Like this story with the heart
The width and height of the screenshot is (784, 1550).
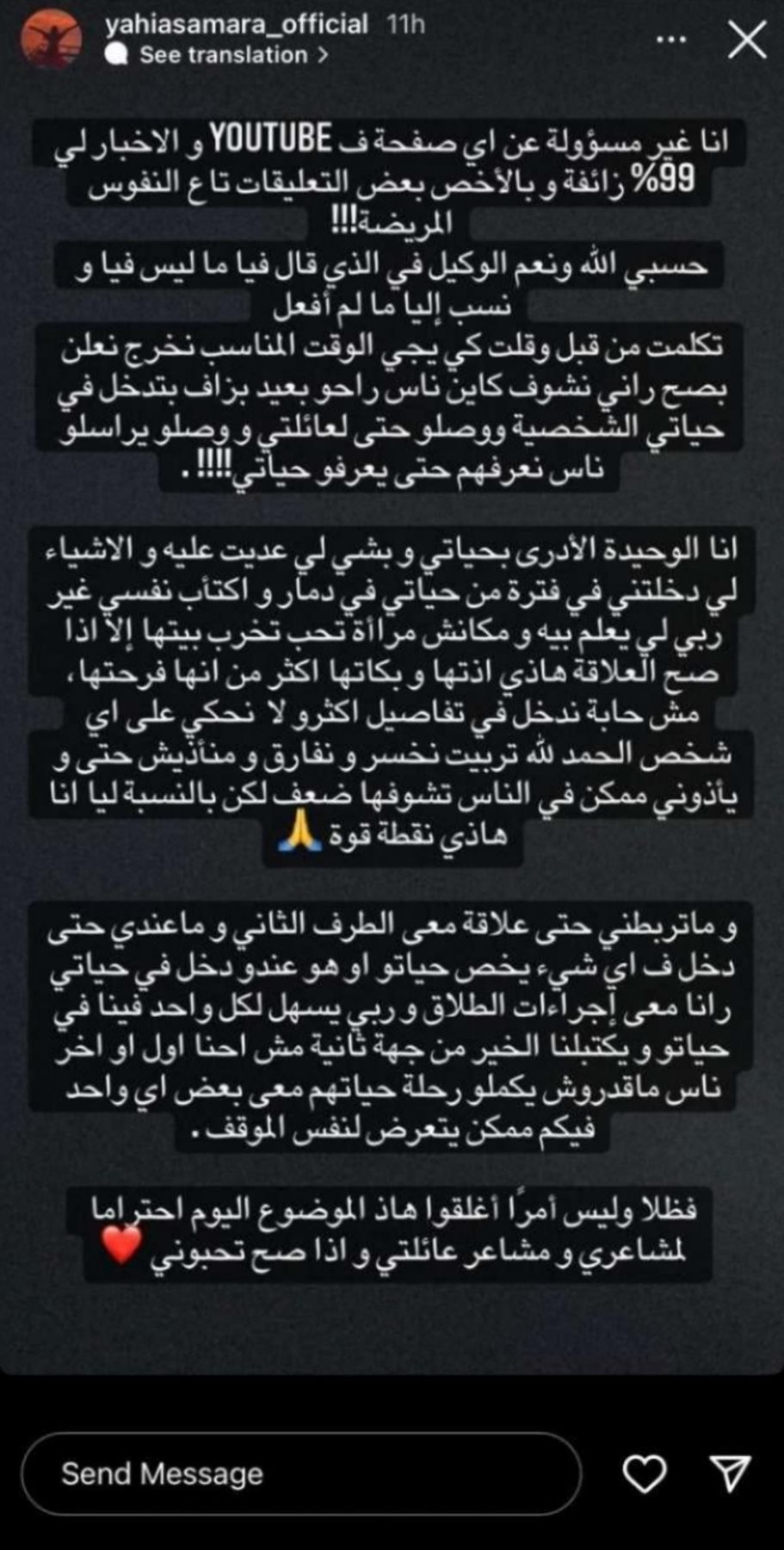click(645, 1473)
